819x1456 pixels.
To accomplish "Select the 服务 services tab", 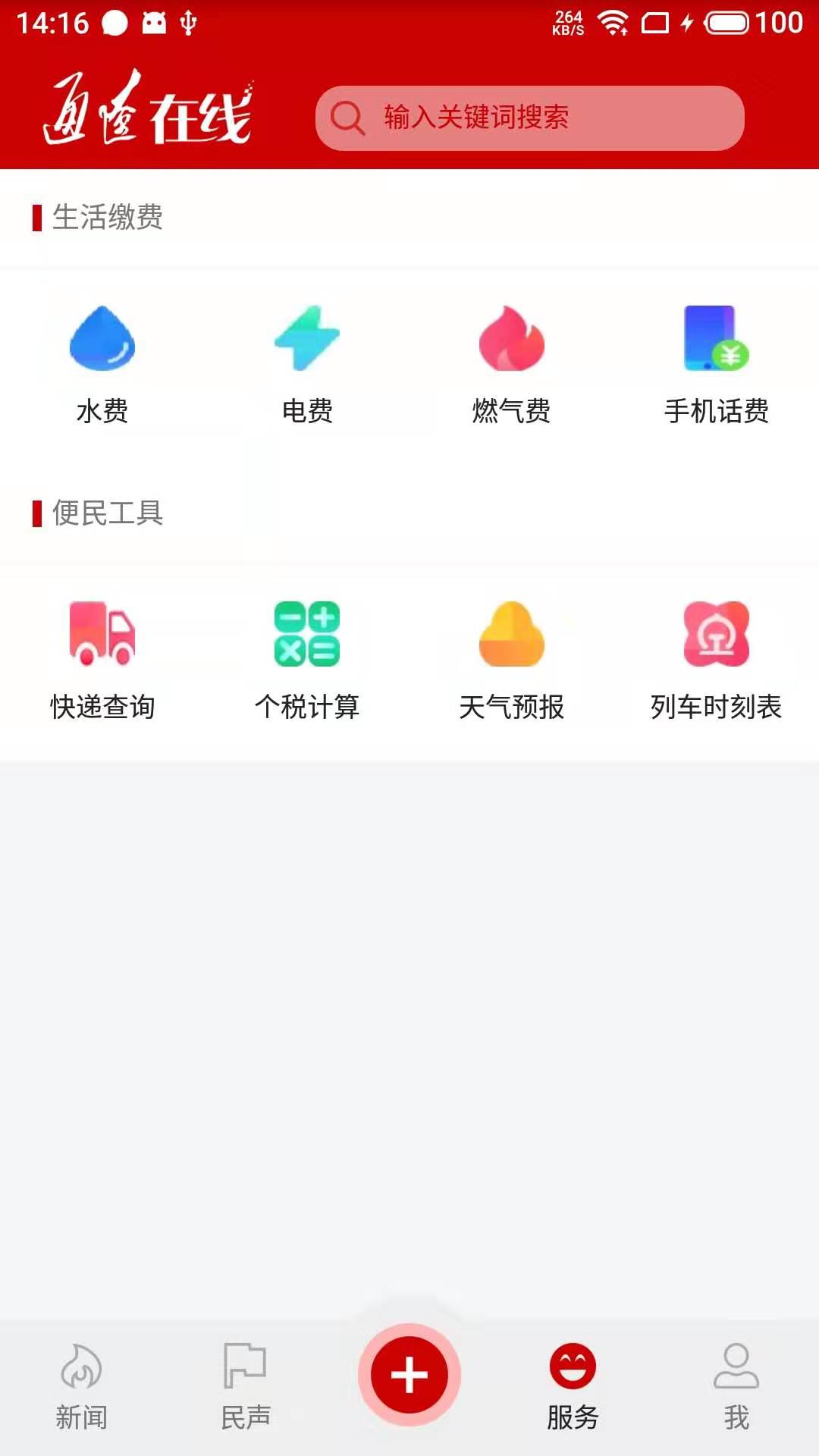I will 573,1386.
